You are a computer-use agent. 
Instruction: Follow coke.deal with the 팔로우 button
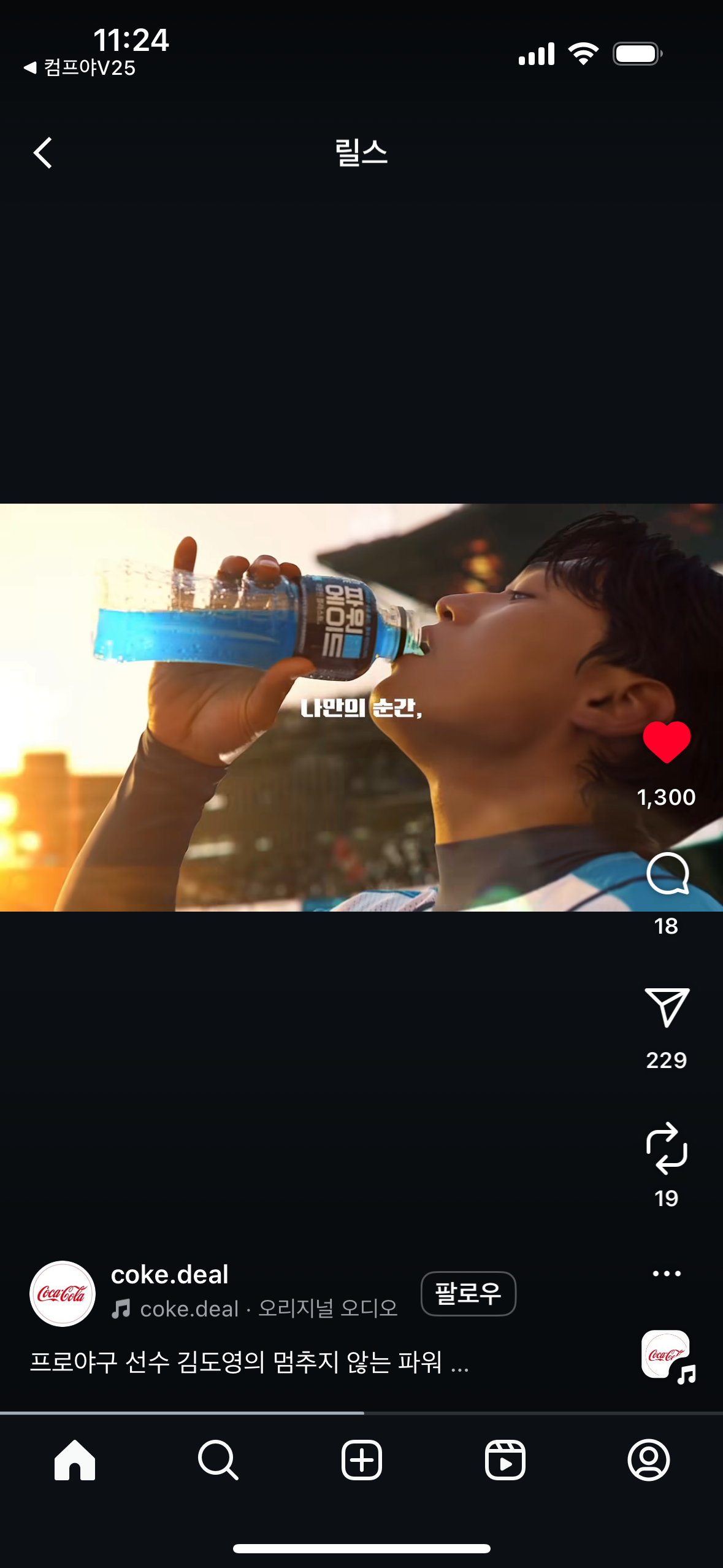pos(468,1294)
